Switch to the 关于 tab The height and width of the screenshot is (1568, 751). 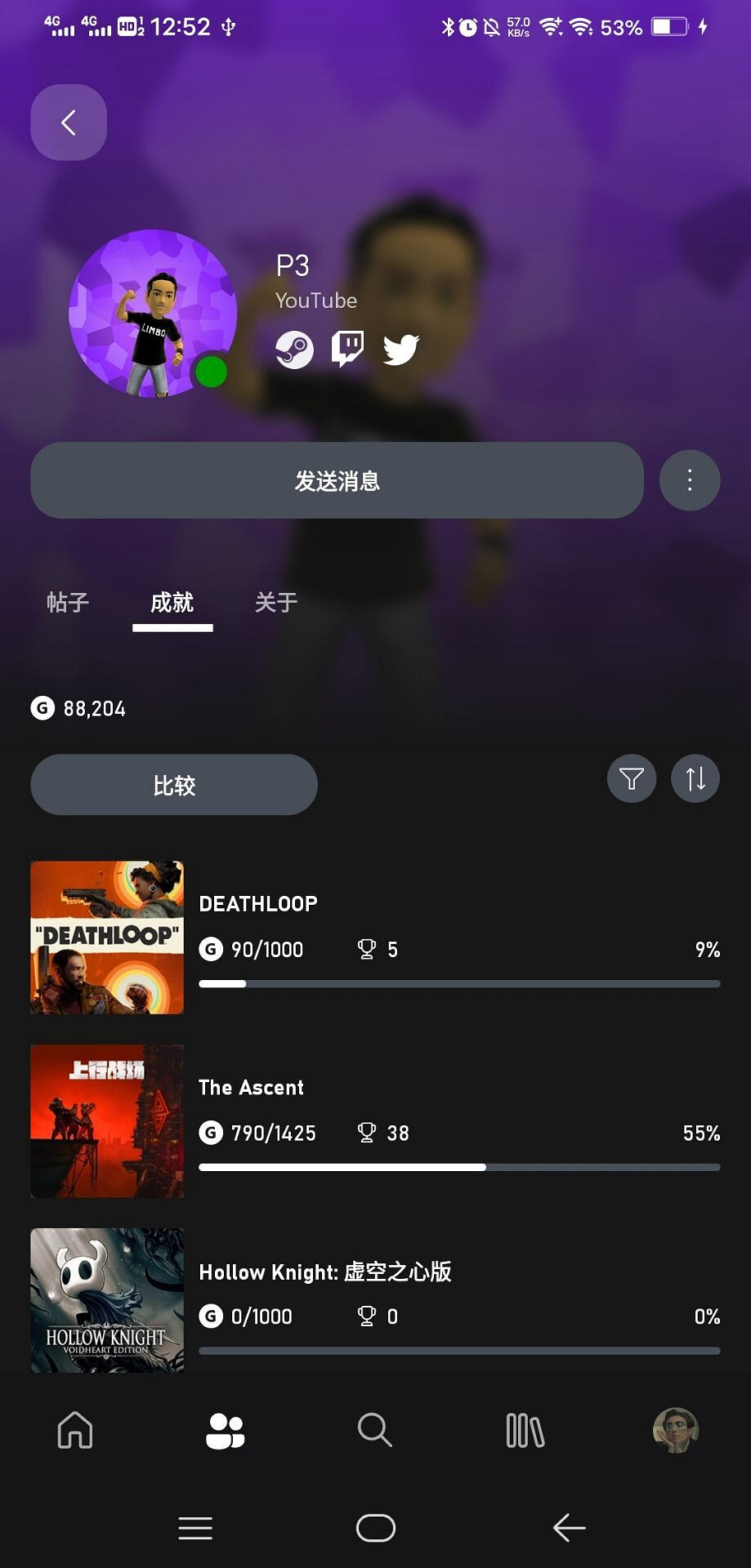pos(275,603)
